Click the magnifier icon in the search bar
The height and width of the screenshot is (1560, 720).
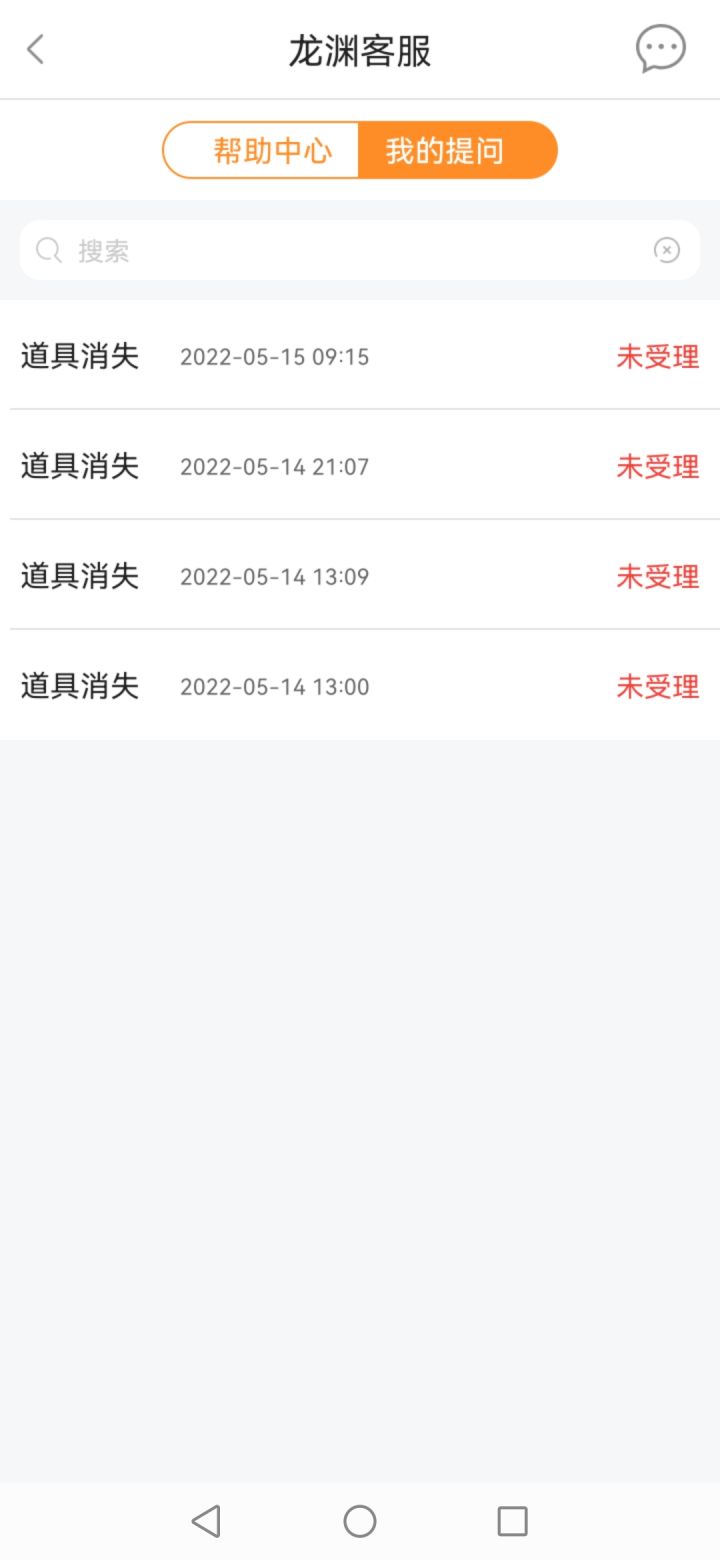pos(48,250)
